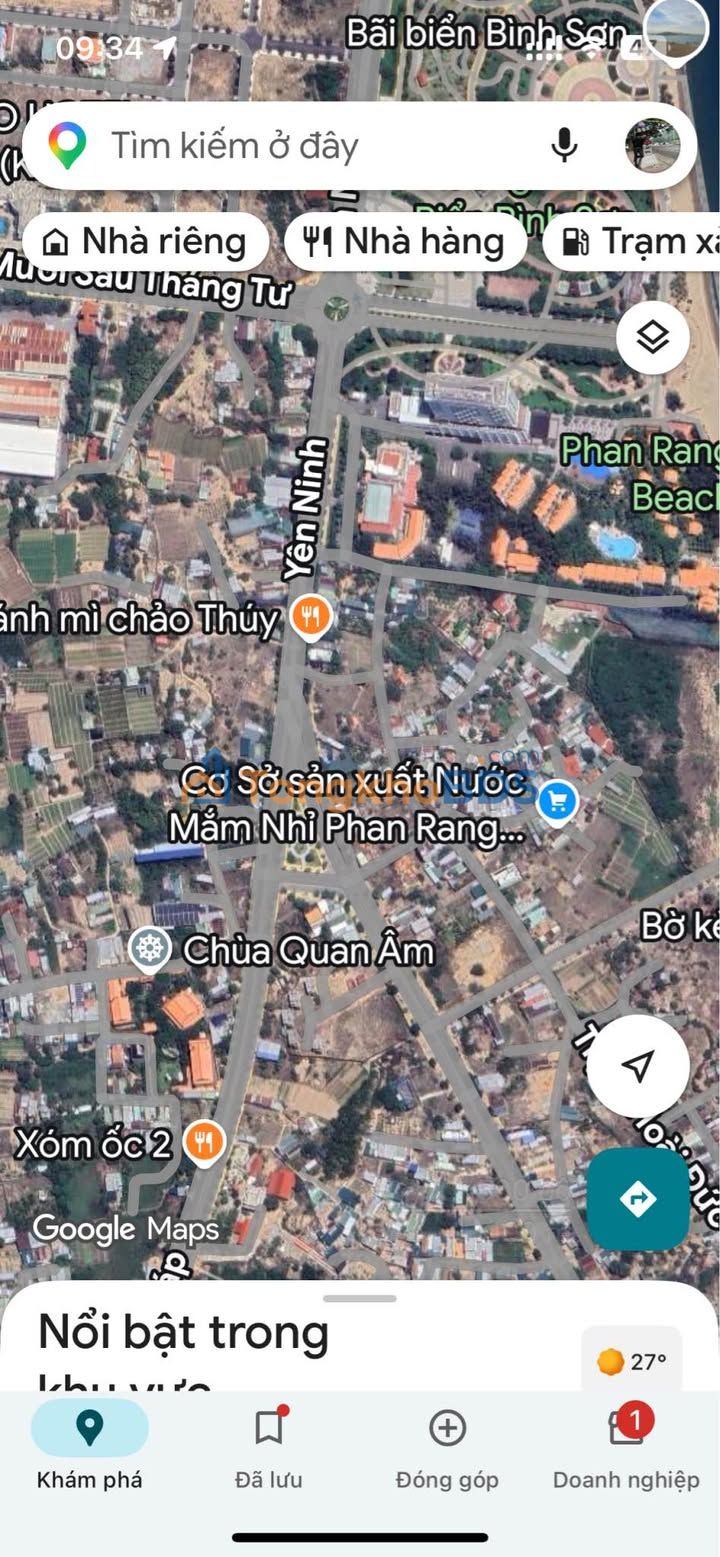Open the 27° weather widget
Image resolution: width=720 pixels, height=1557 pixels.
[x=632, y=1361]
